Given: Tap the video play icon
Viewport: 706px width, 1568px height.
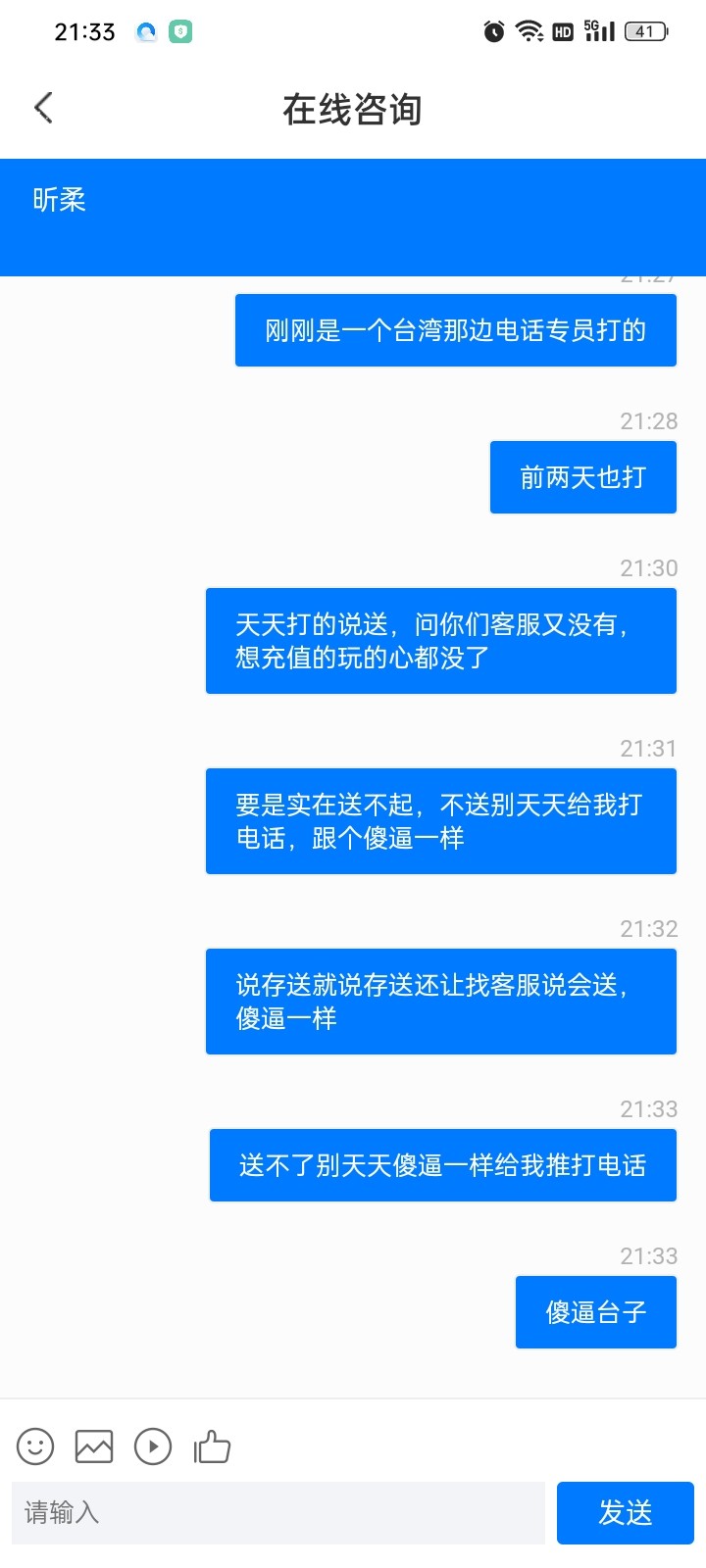Looking at the screenshot, I should point(153,1446).
